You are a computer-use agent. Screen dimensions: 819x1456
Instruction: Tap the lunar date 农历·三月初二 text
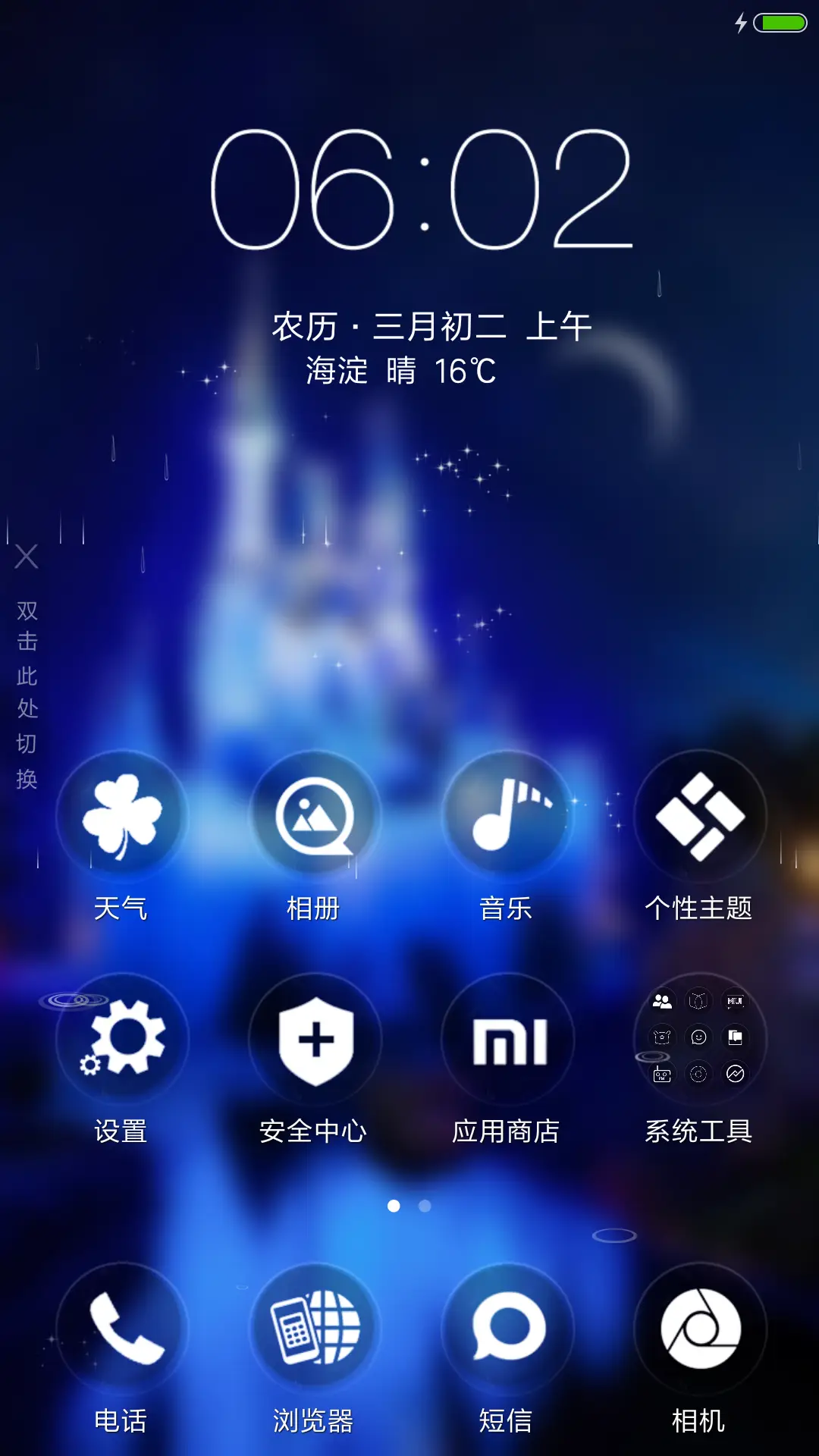coord(432,325)
